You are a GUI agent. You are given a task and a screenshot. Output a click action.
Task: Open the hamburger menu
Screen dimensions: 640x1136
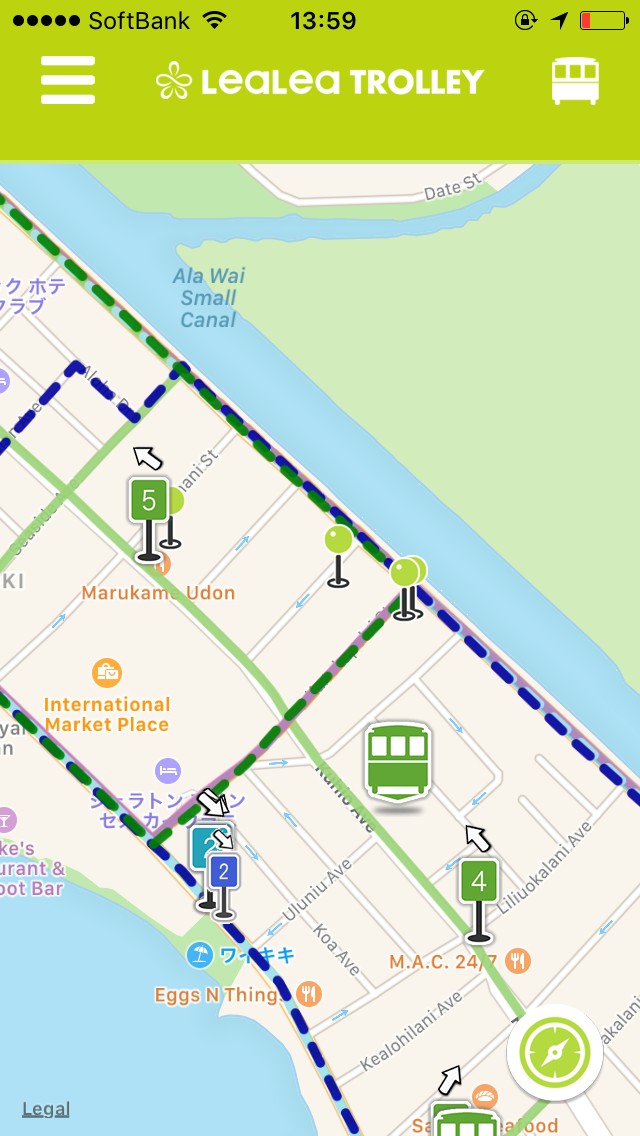coord(67,80)
